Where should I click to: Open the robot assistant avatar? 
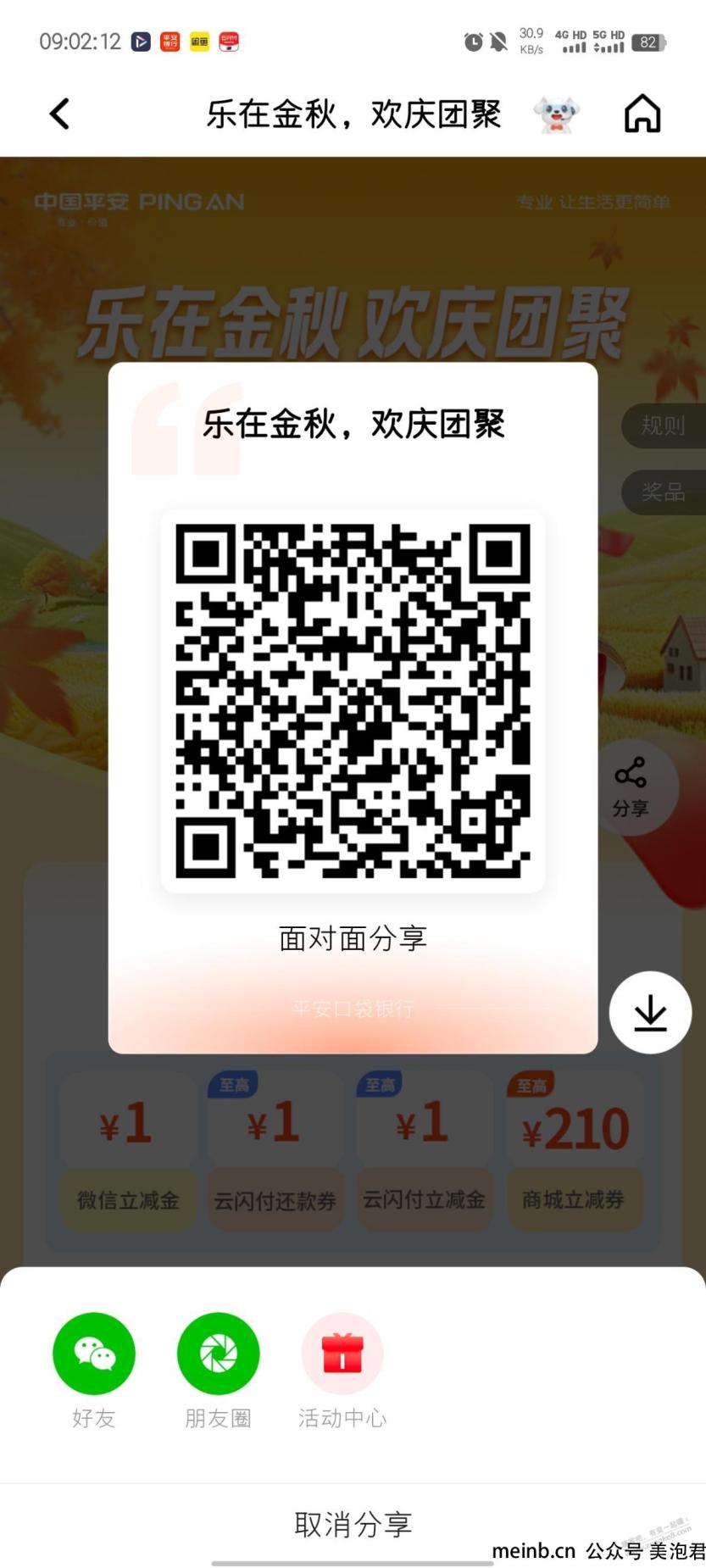556,114
